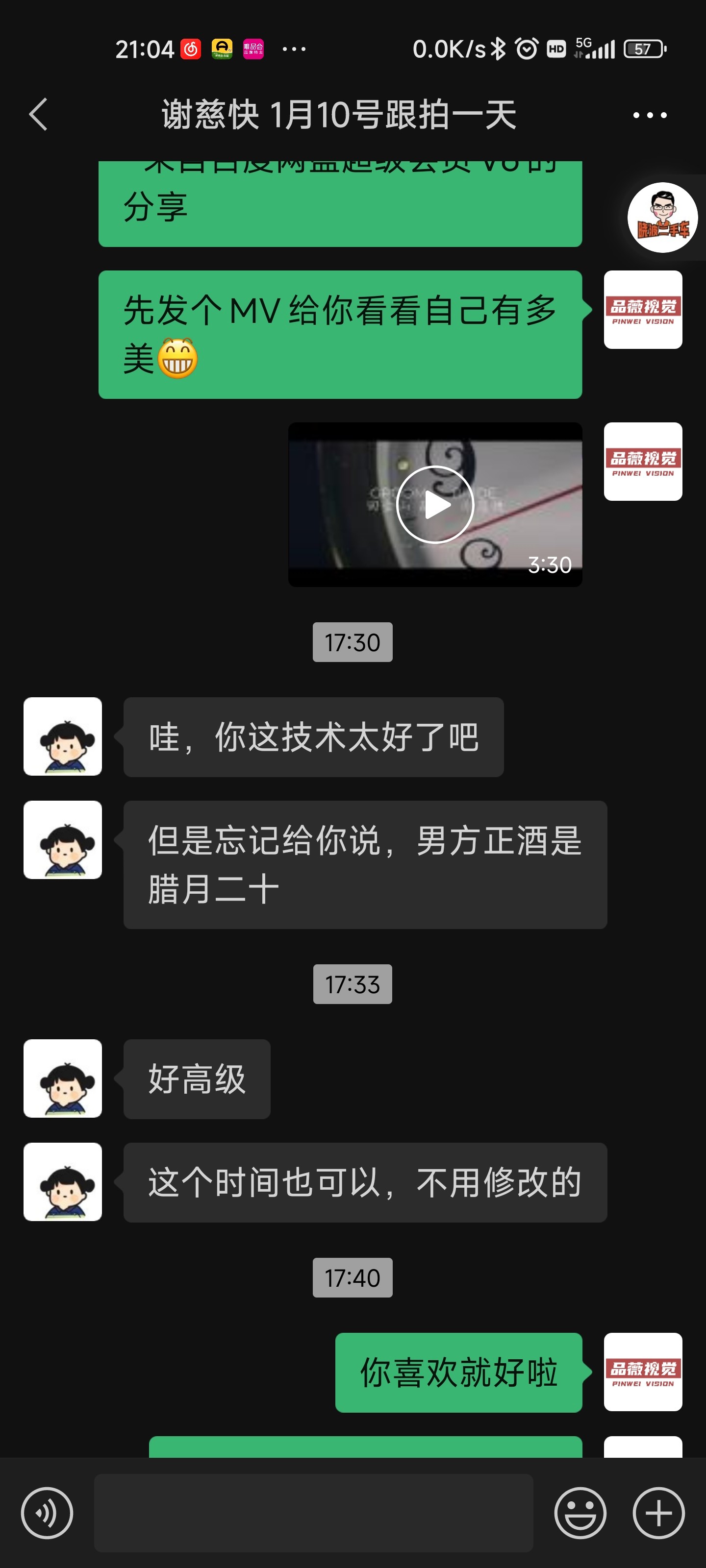The width and height of the screenshot is (706, 1568).
Task: Open the emoji sticker panel
Action: tap(580, 1513)
